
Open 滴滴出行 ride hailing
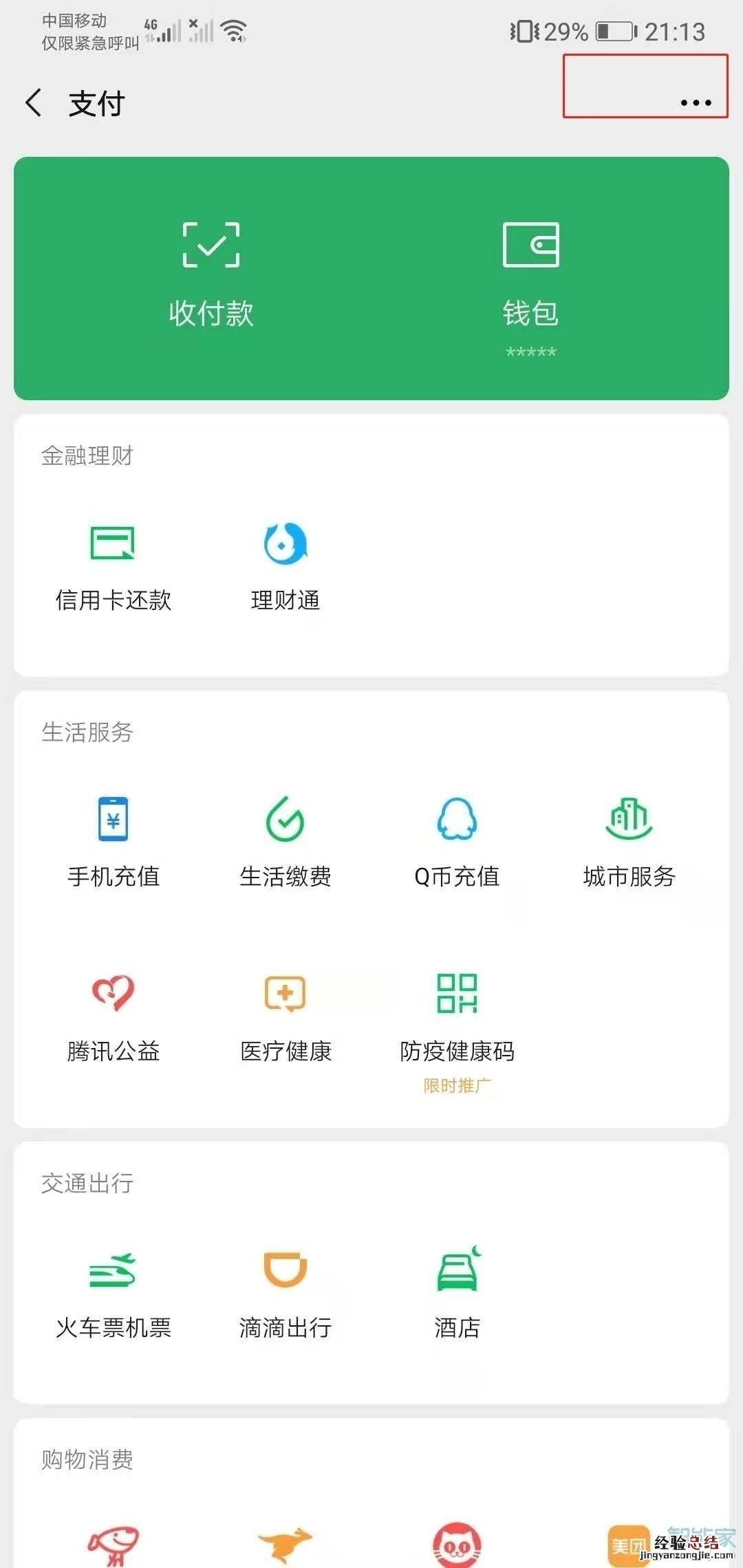point(286,1294)
